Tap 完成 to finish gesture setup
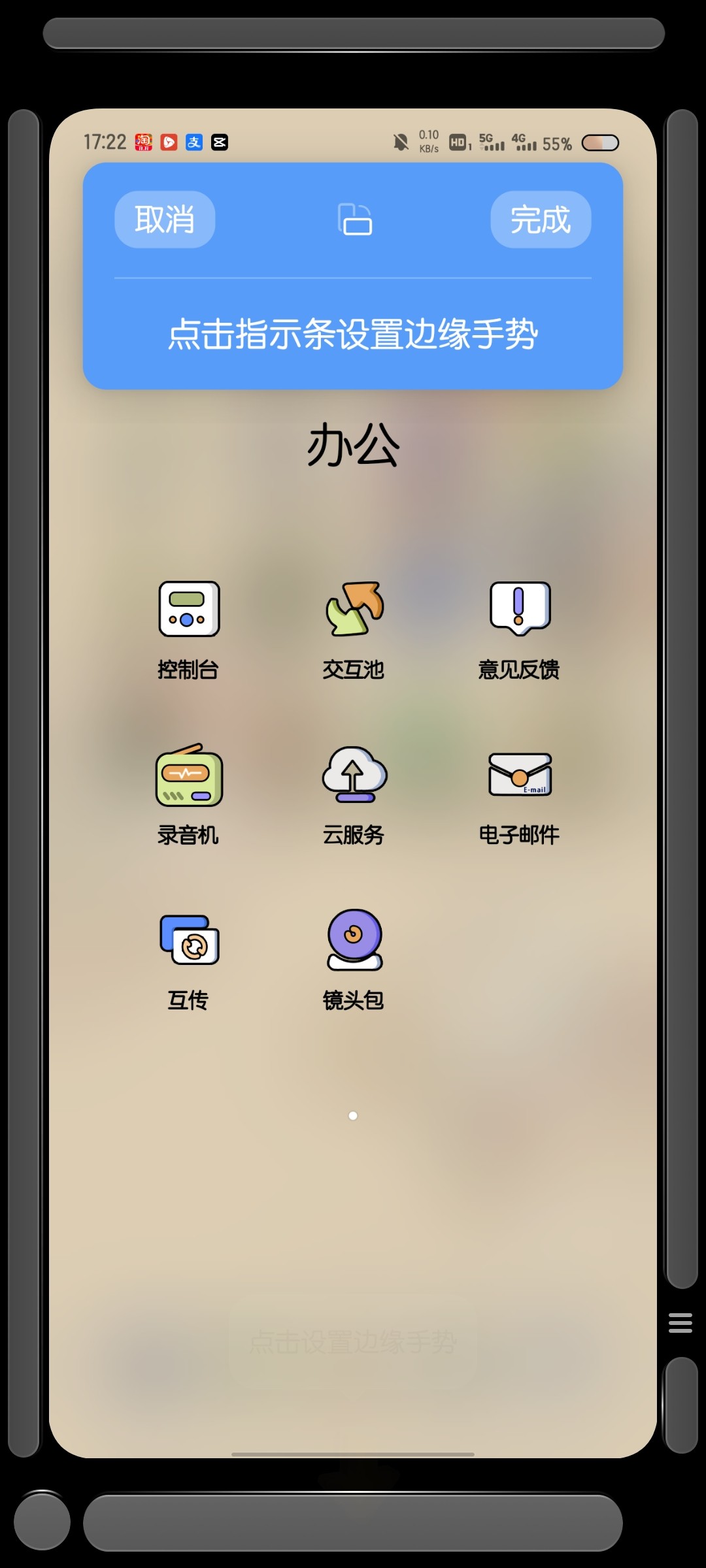The image size is (706, 1568). 541,220
